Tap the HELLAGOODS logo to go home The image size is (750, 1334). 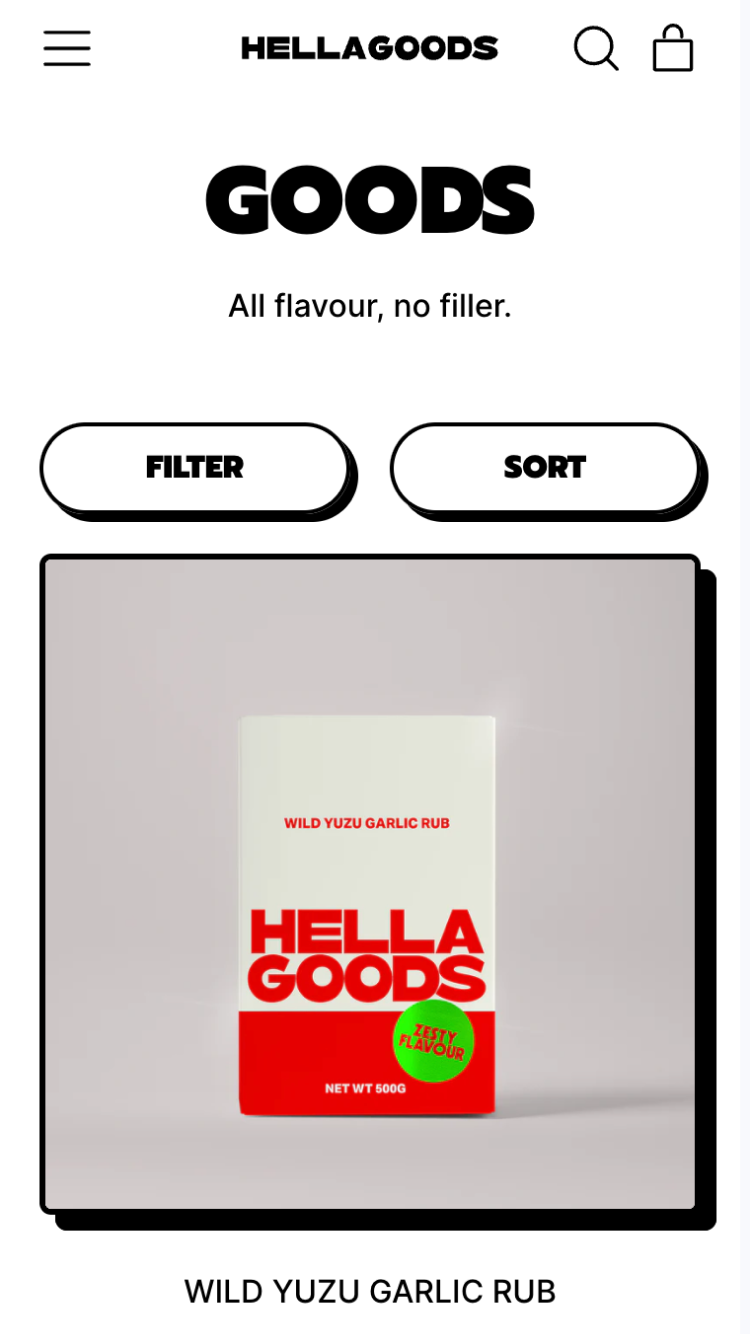pos(369,48)
